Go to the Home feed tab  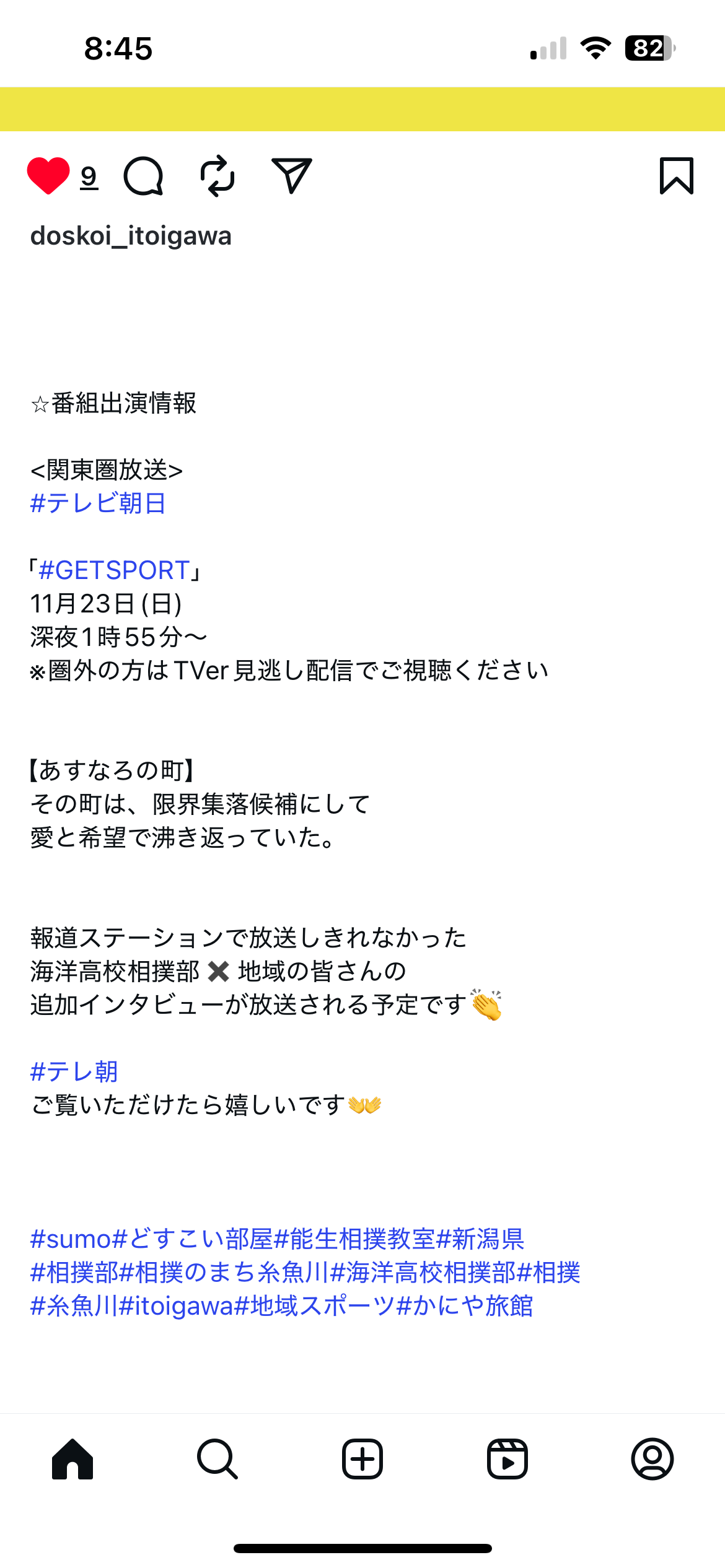pyautogui.click(x=72, y=1459)
